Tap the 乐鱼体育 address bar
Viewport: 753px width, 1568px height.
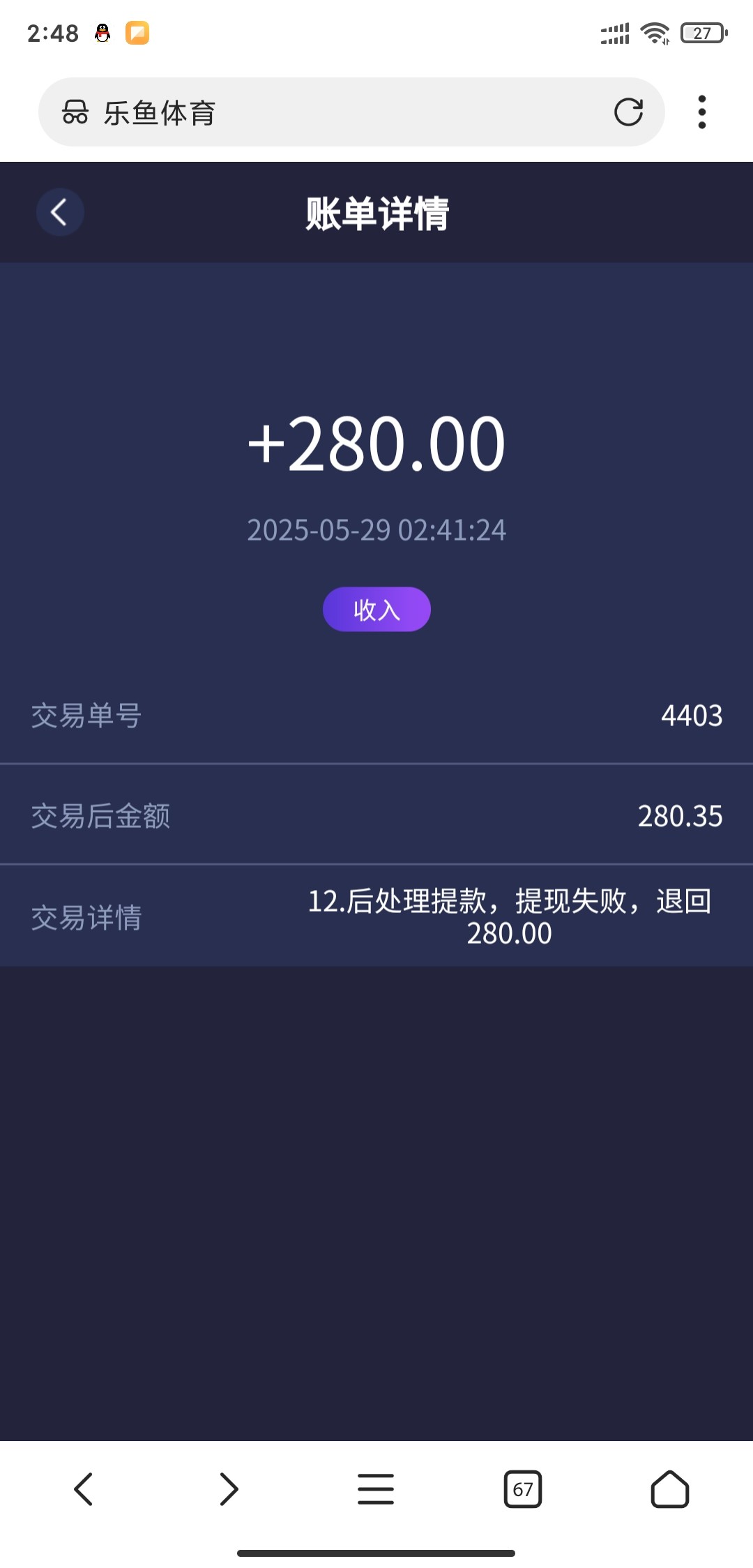coord(335,112)
